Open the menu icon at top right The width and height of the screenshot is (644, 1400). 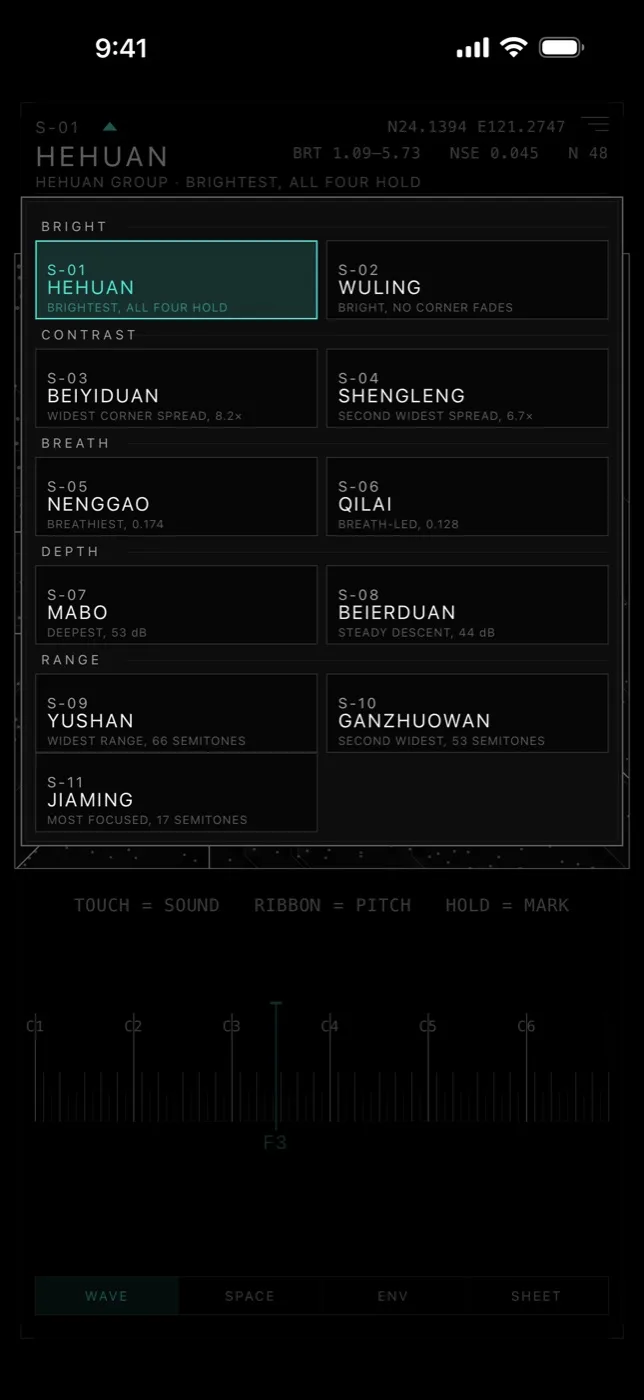(x=596, y=125)
